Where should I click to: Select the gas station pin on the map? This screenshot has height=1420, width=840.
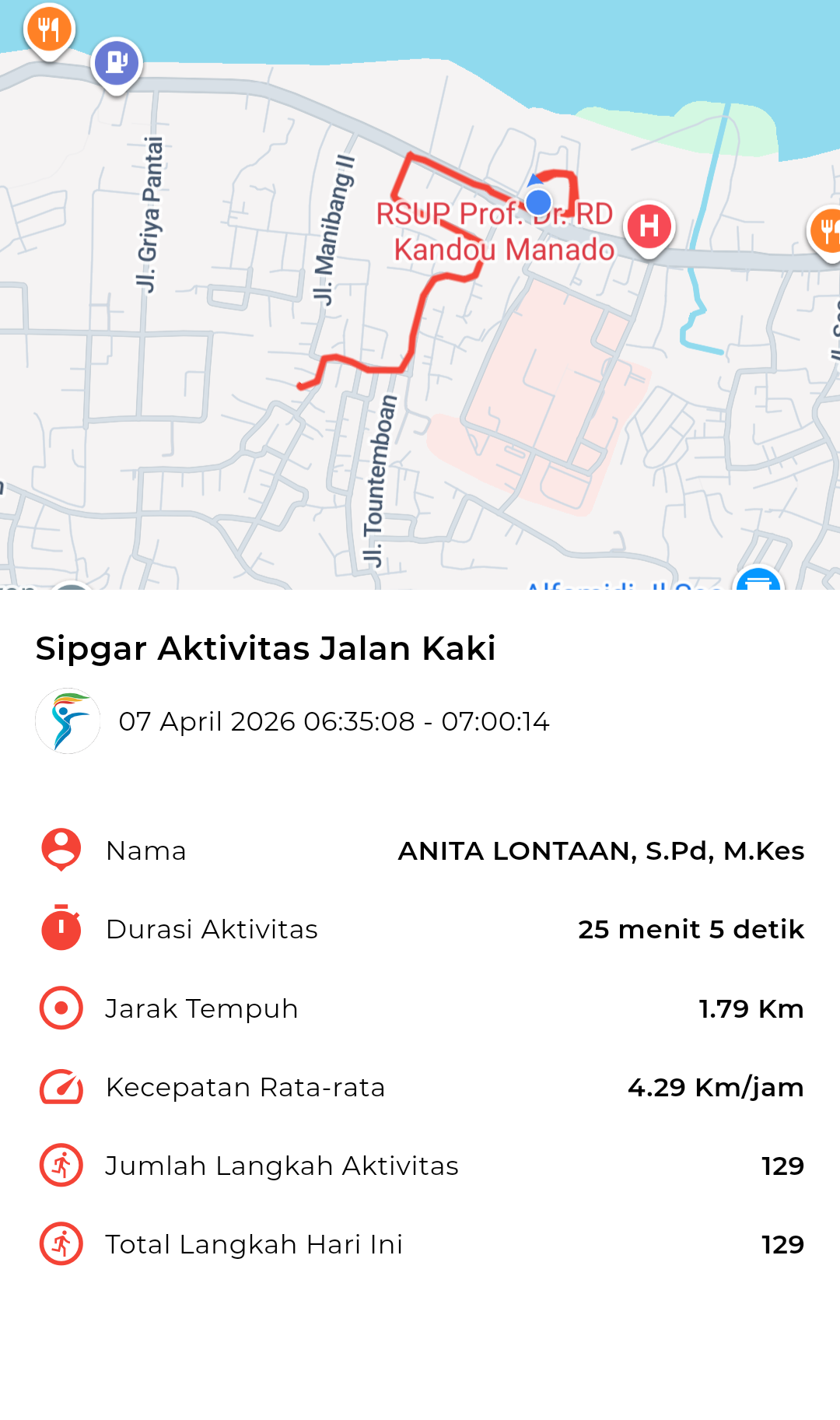(117, 63)
